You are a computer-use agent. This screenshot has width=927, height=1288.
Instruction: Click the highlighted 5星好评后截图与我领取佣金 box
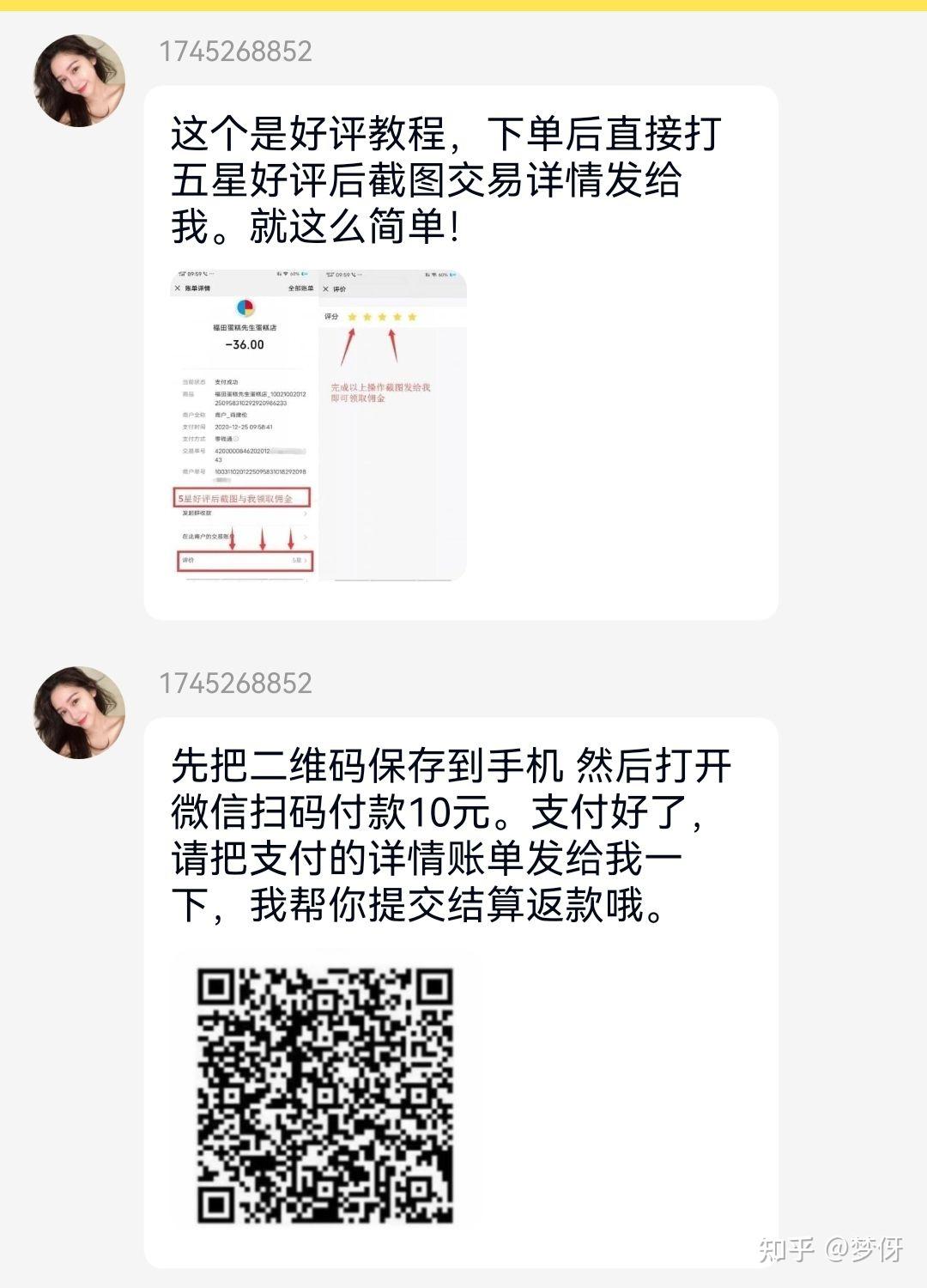(x=242, y=498)
